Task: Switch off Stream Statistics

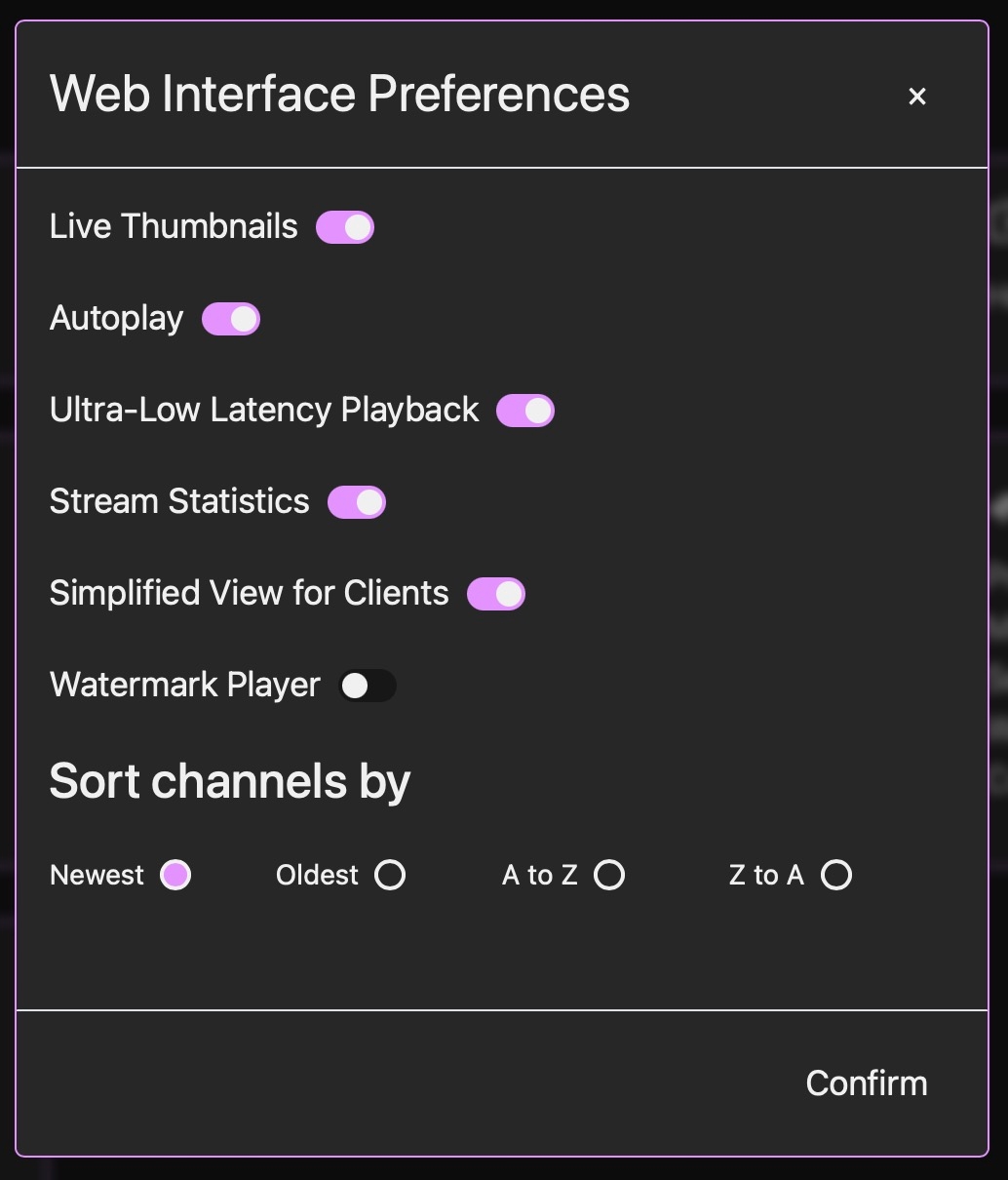Action: coord(357,502)
